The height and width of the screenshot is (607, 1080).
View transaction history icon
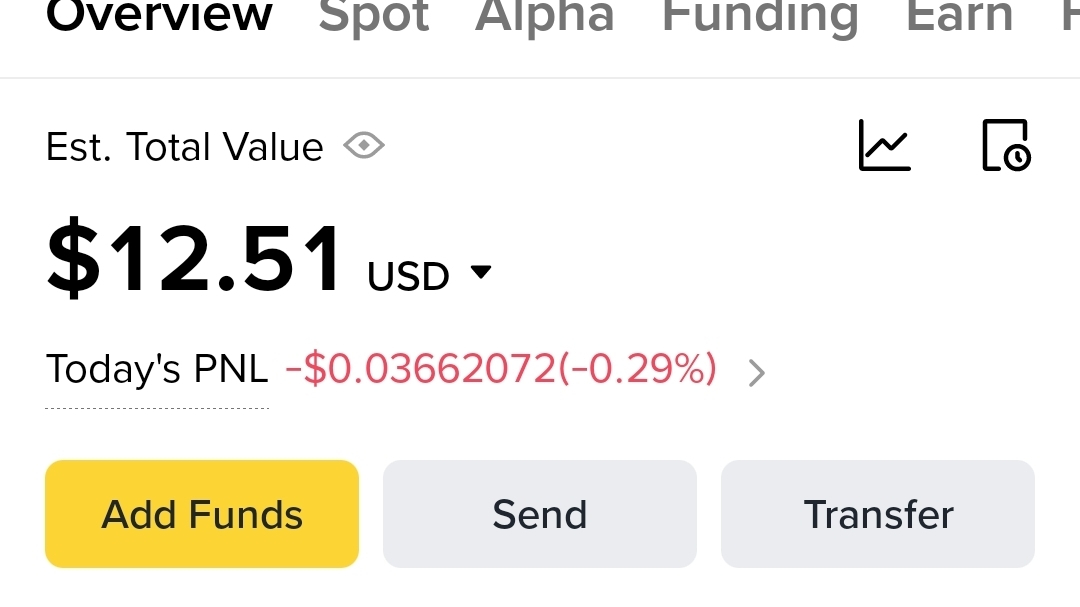pyautogui.click(x=1005, y=146)
